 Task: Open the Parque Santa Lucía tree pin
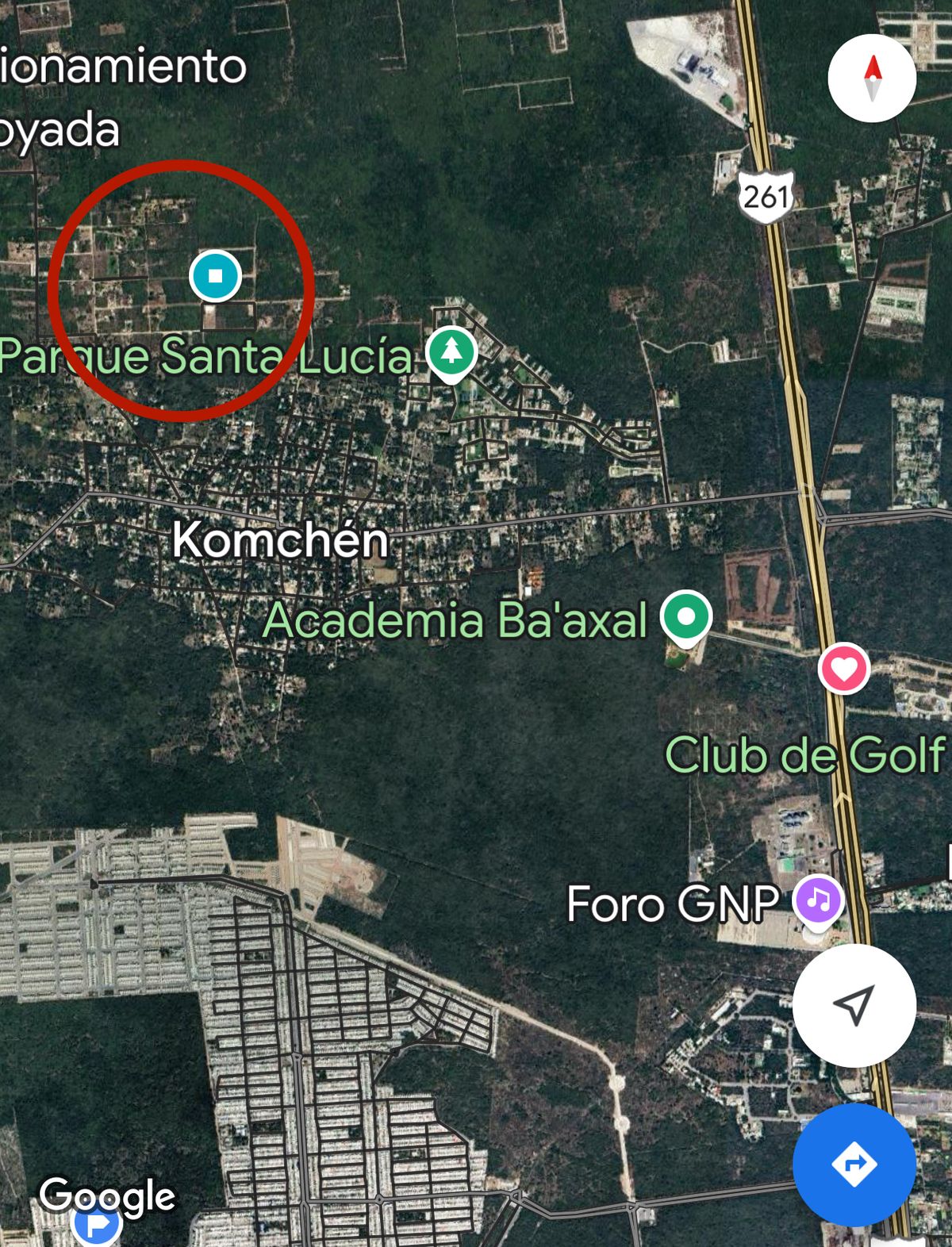[451, 351]
